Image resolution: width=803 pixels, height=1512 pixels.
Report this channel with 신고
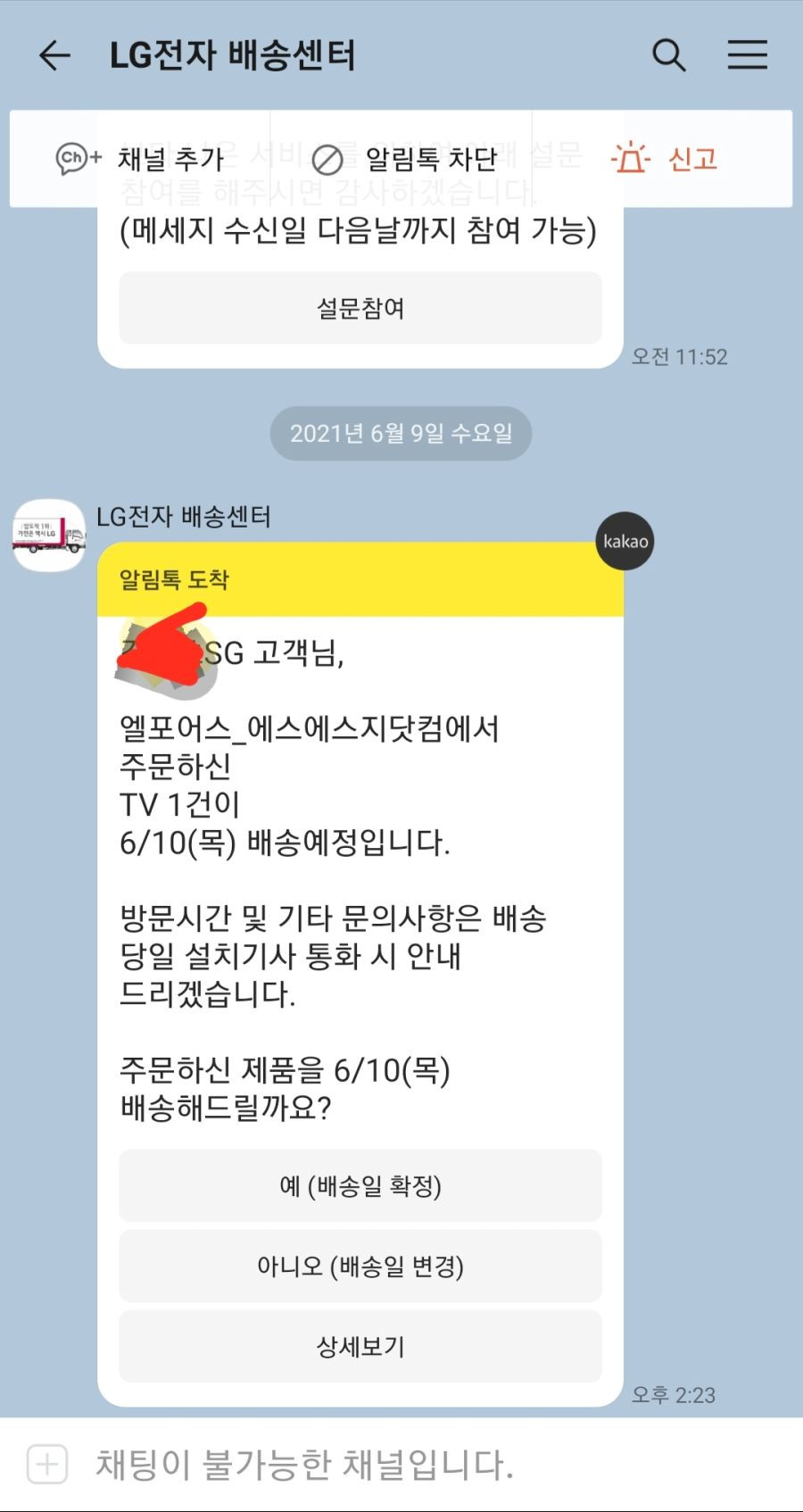click(x=664, y=159)
